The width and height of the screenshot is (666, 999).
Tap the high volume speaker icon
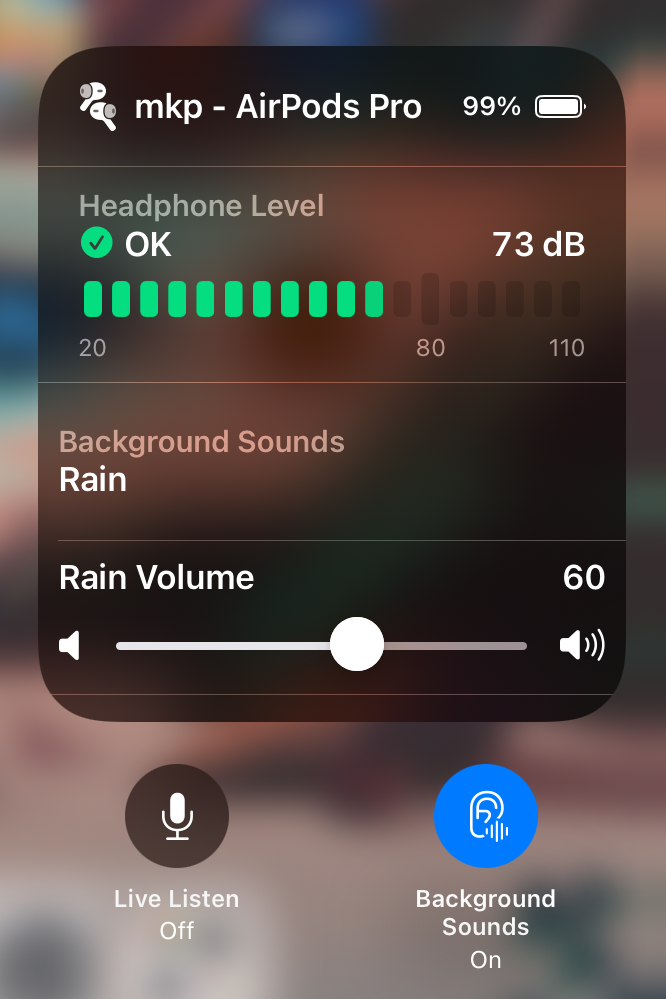582,646
